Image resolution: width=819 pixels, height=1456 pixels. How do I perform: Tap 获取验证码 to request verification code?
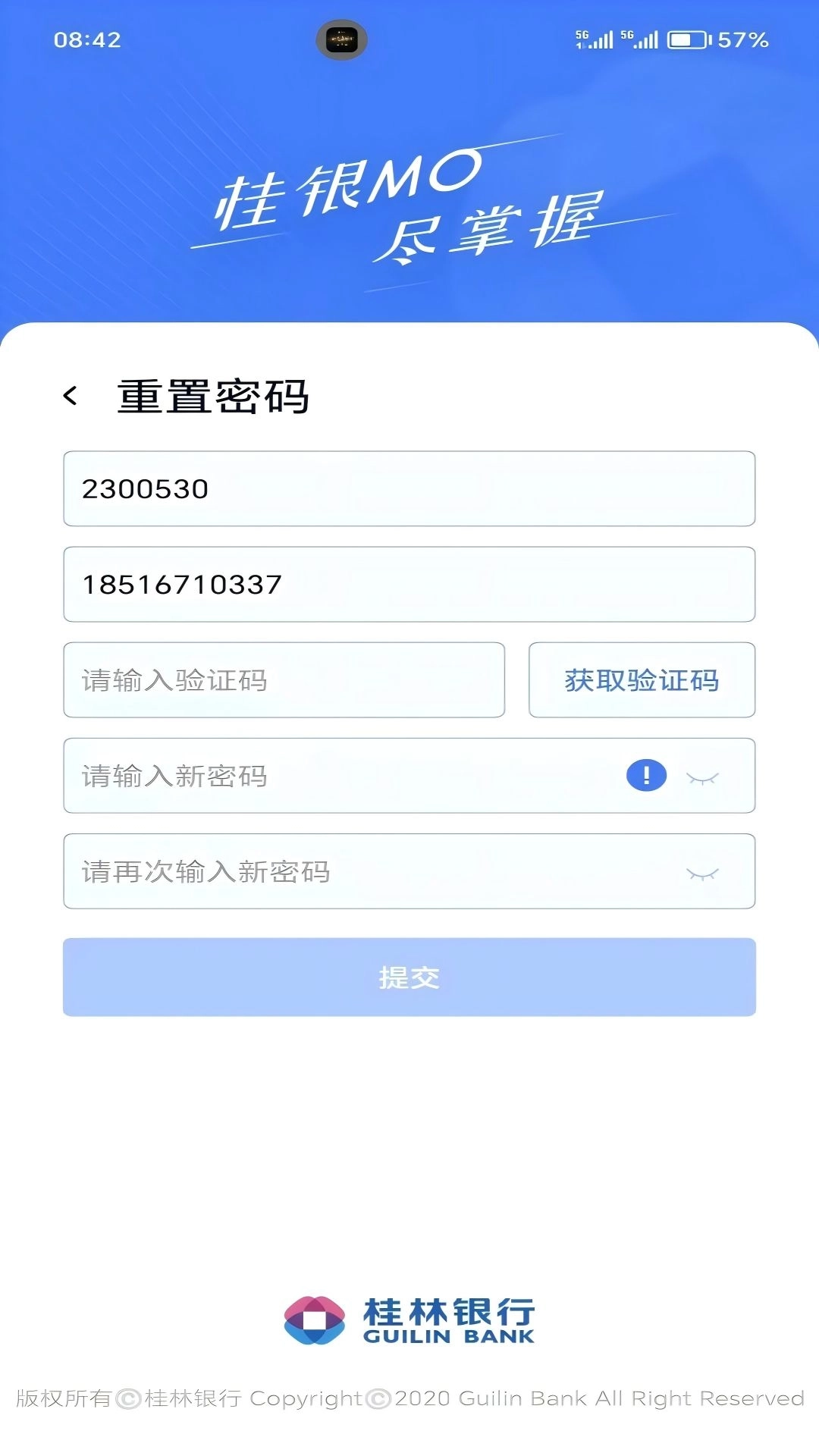(x=641, y=680)
